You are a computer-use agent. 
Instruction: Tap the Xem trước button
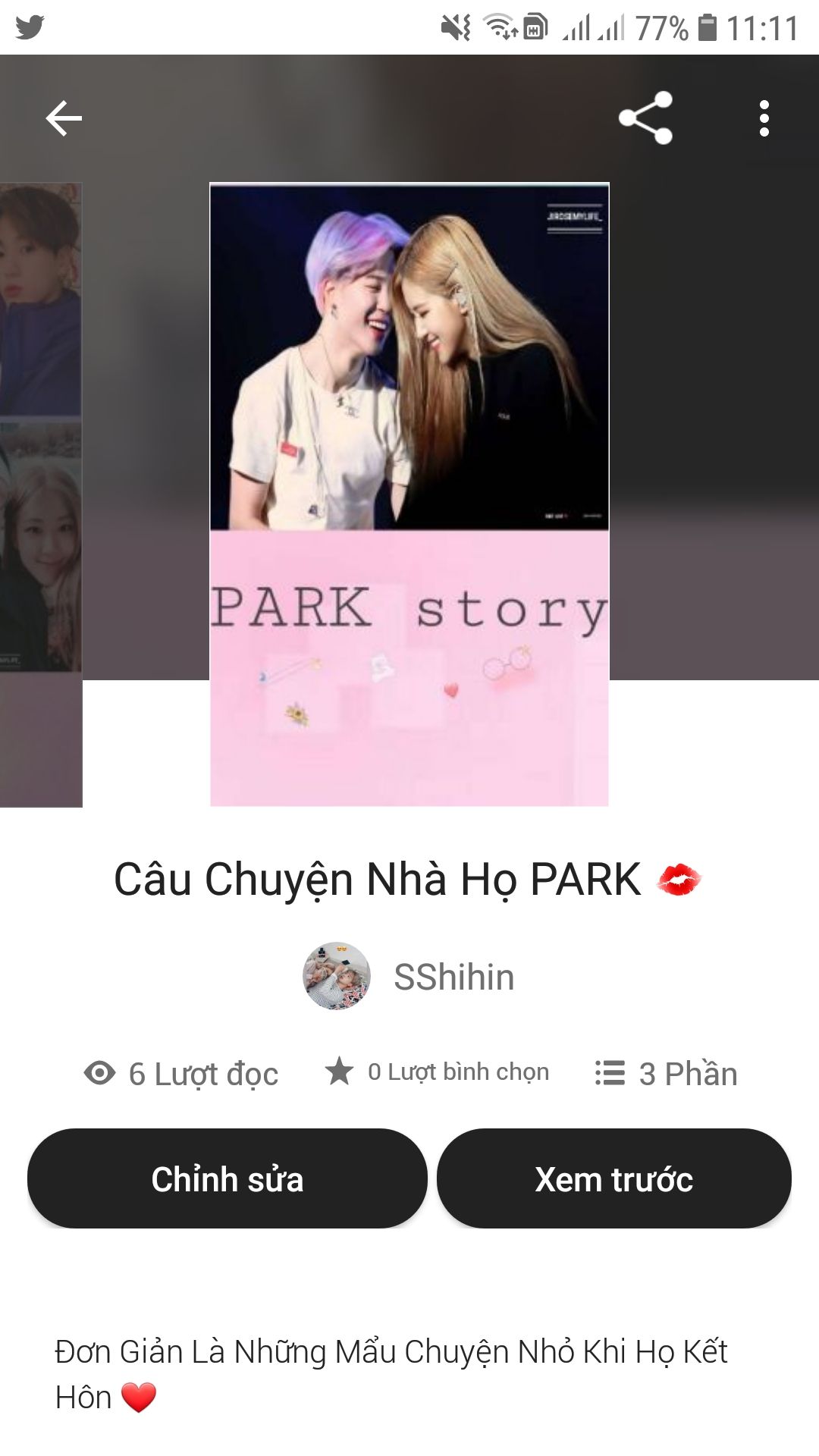pyautogui.click(x=613, y=1178)
